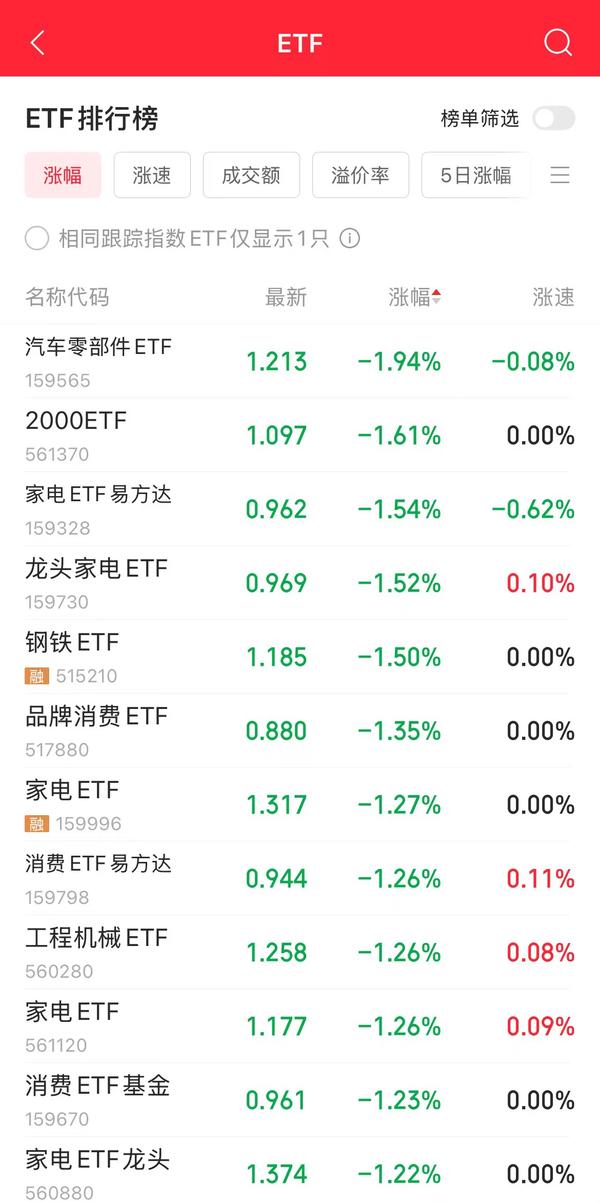The image size is (600, 1202).
Task: Open 工程机械ETF 560280
Action: pos(300,953)
